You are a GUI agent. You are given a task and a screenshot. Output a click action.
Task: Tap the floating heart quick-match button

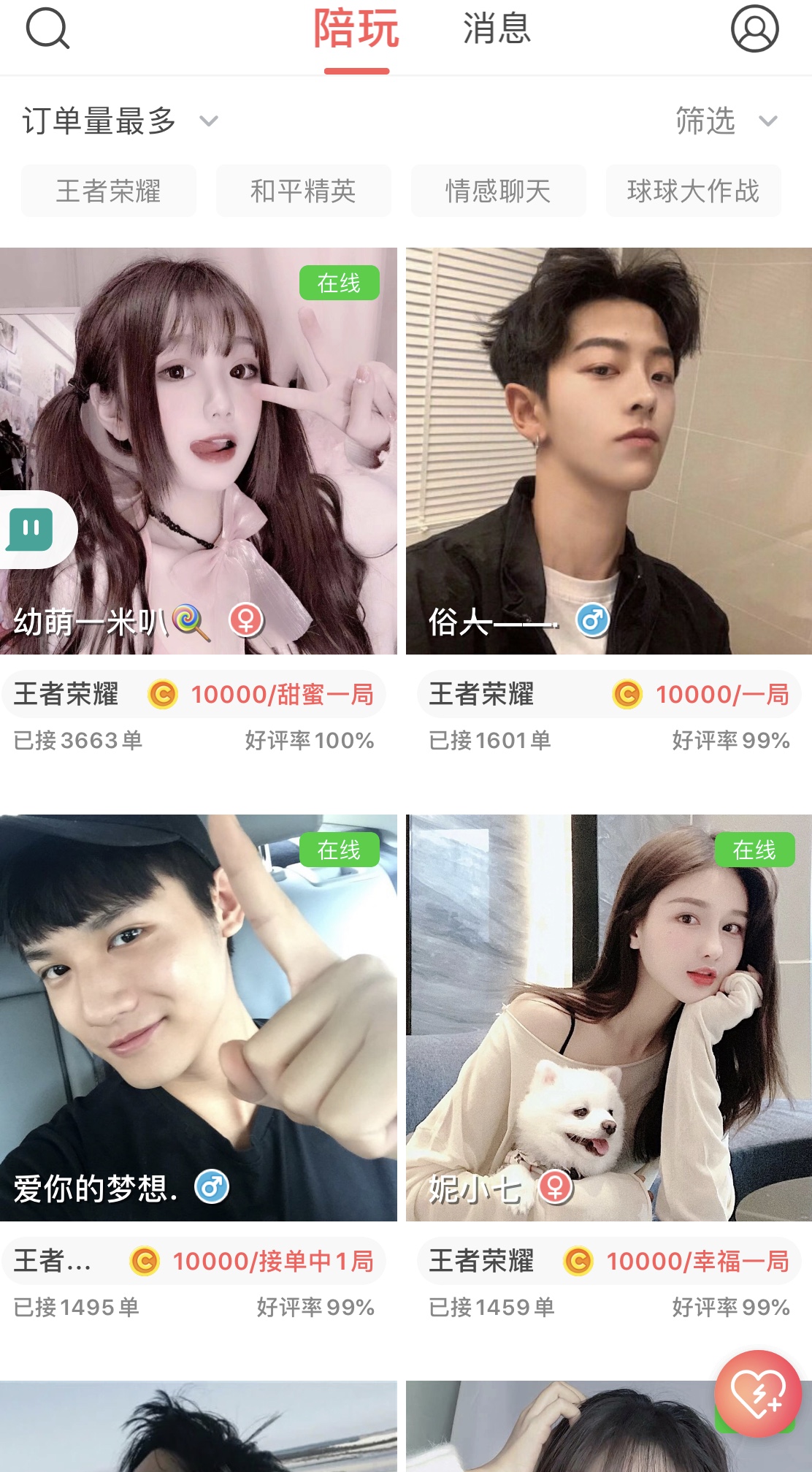click(758, 1393)
